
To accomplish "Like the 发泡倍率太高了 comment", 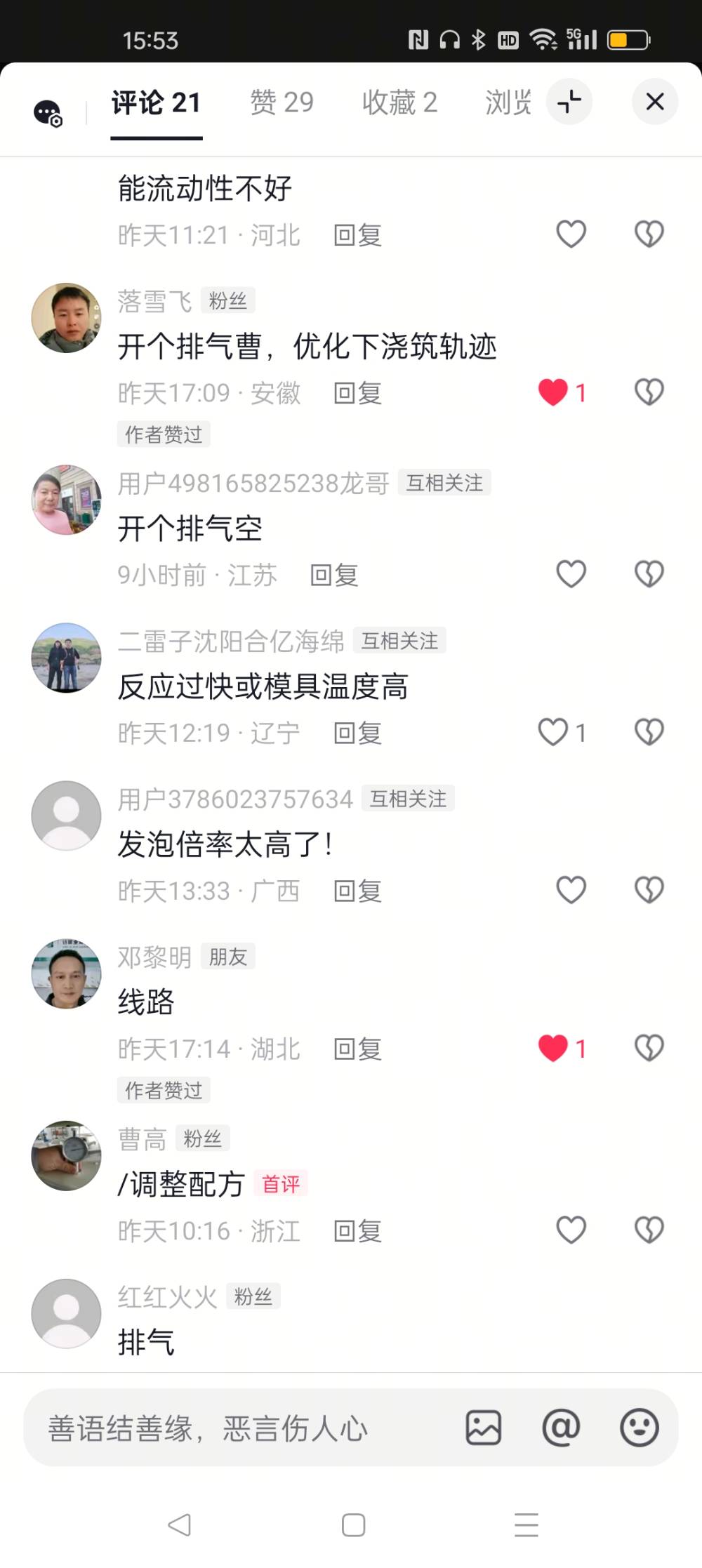I will tap(571, 890).
